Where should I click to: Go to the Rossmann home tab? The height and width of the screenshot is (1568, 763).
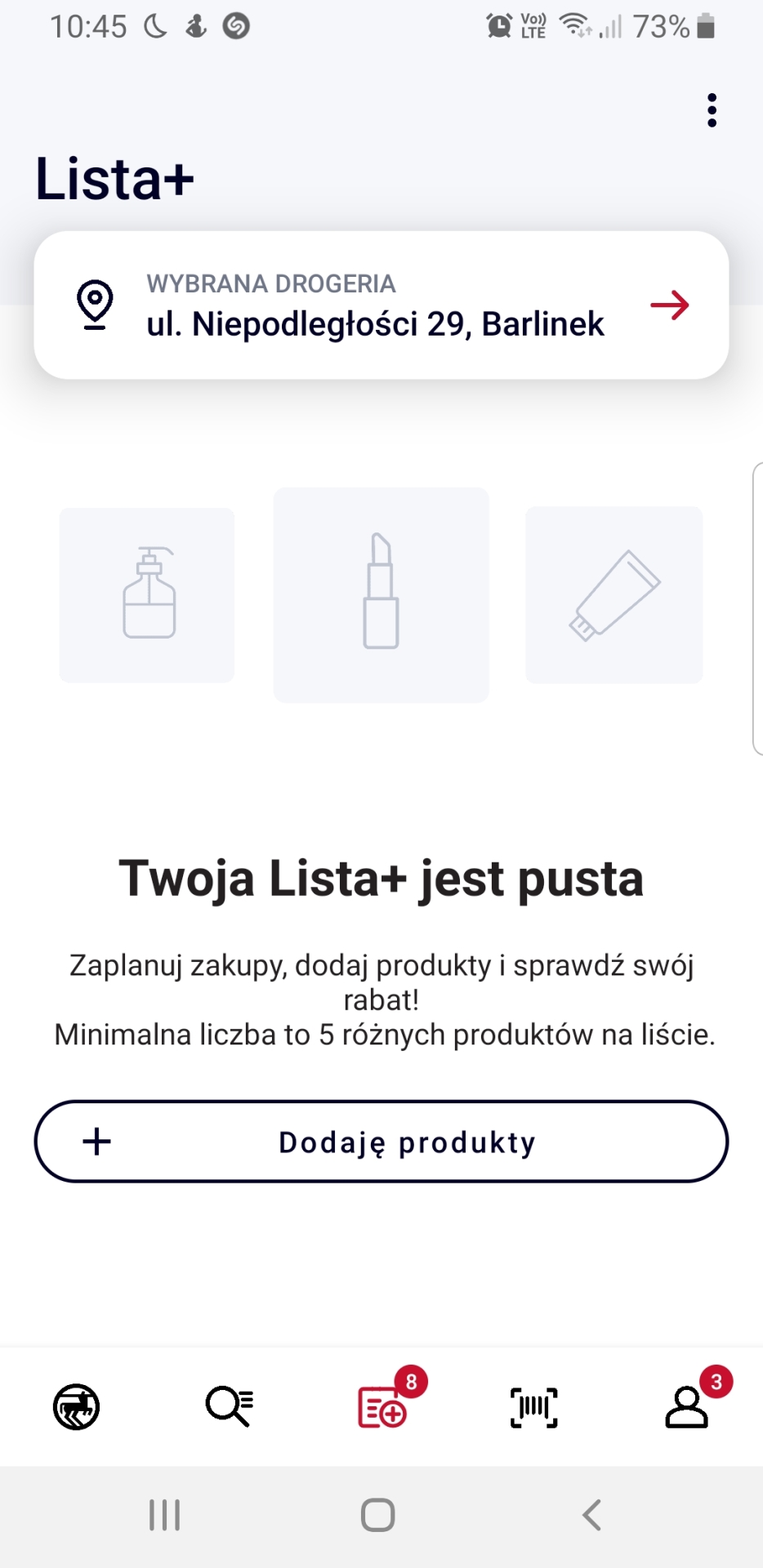(76, 1407)
